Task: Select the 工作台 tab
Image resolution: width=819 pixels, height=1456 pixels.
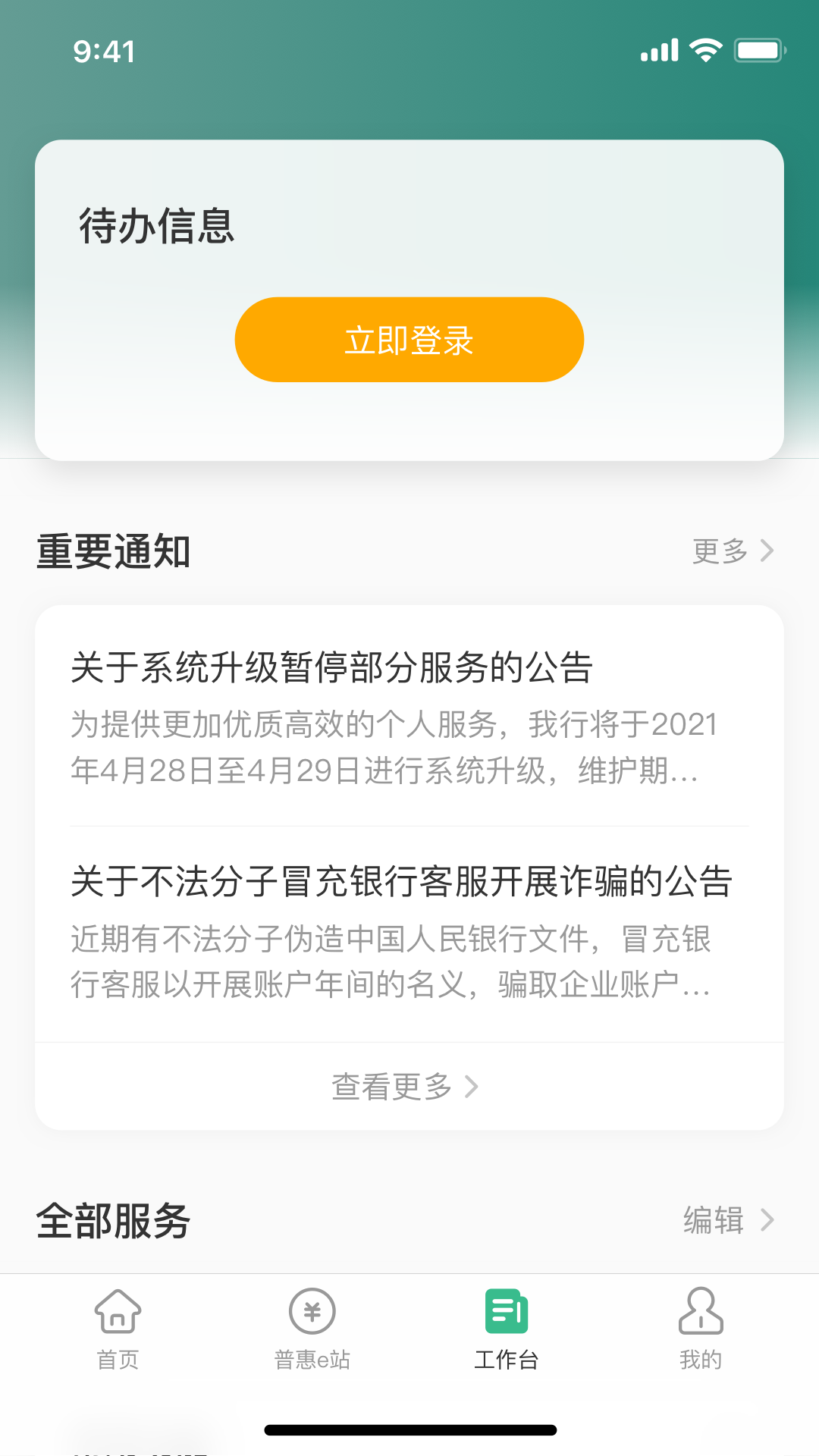Action: click(x=507, y=1329)
